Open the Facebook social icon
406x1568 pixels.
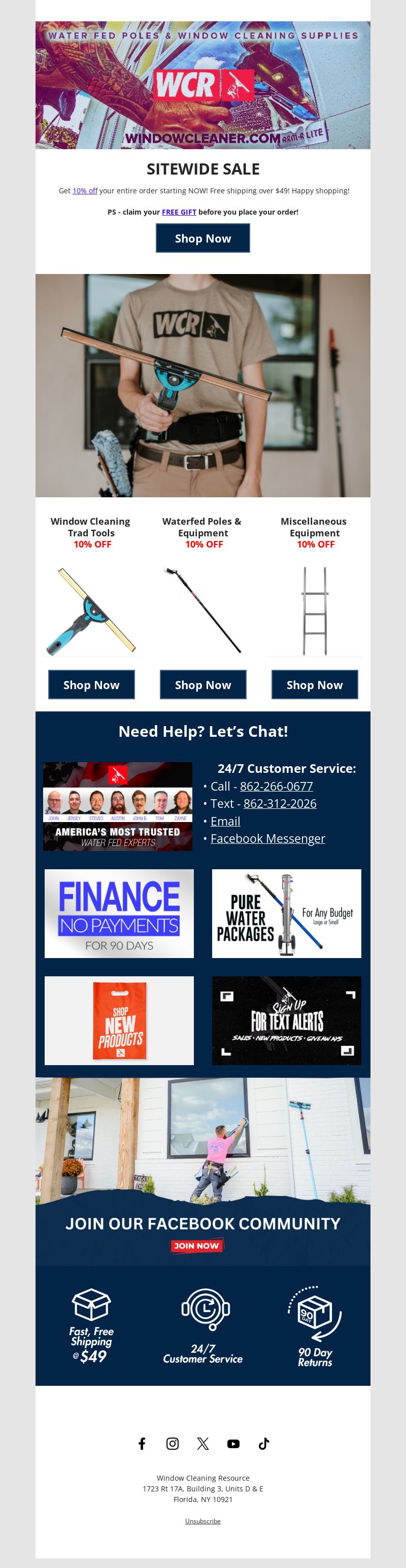point(142,1443)
